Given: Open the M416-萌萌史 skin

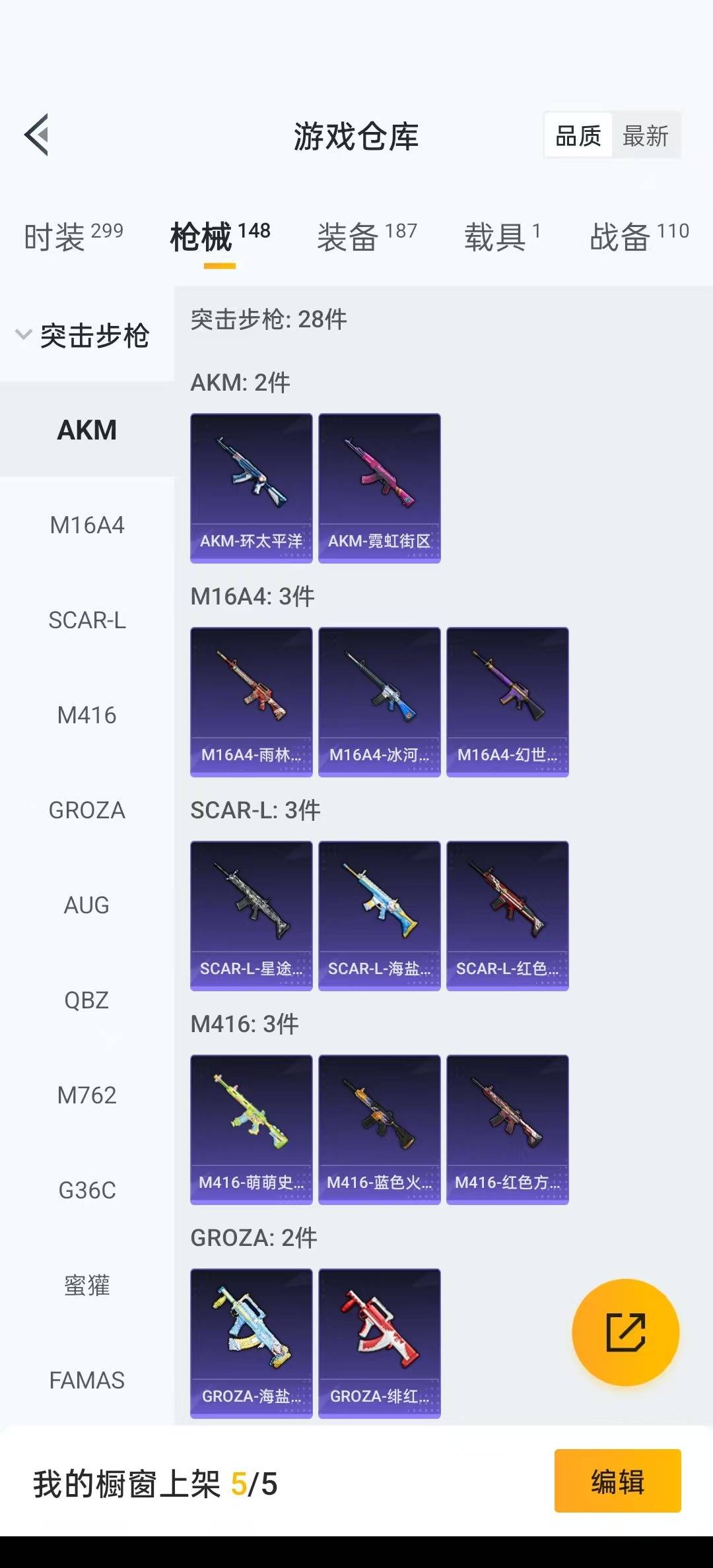Looking at the screenshot, I should click(x=251, y=1129).
